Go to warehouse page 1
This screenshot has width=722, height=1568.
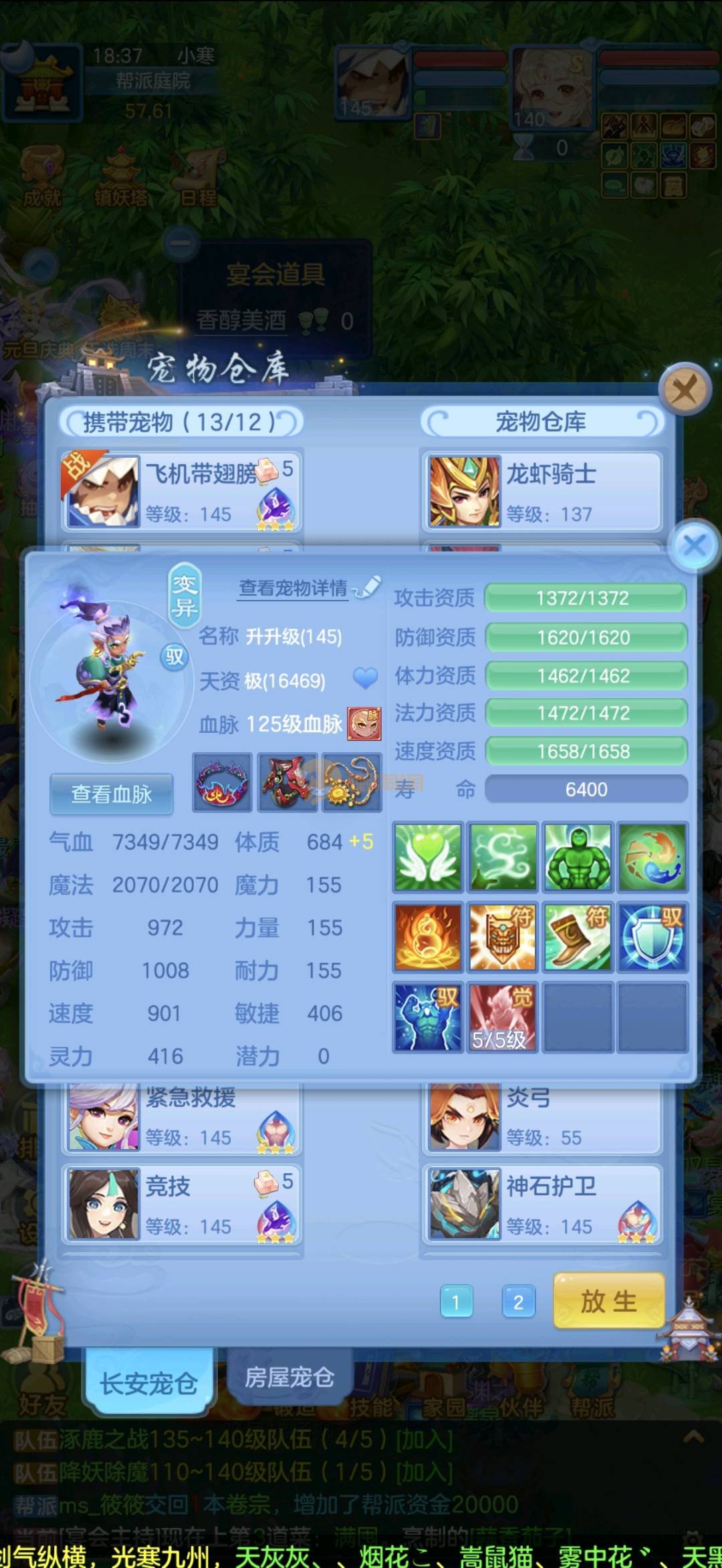coord(456,1301)
